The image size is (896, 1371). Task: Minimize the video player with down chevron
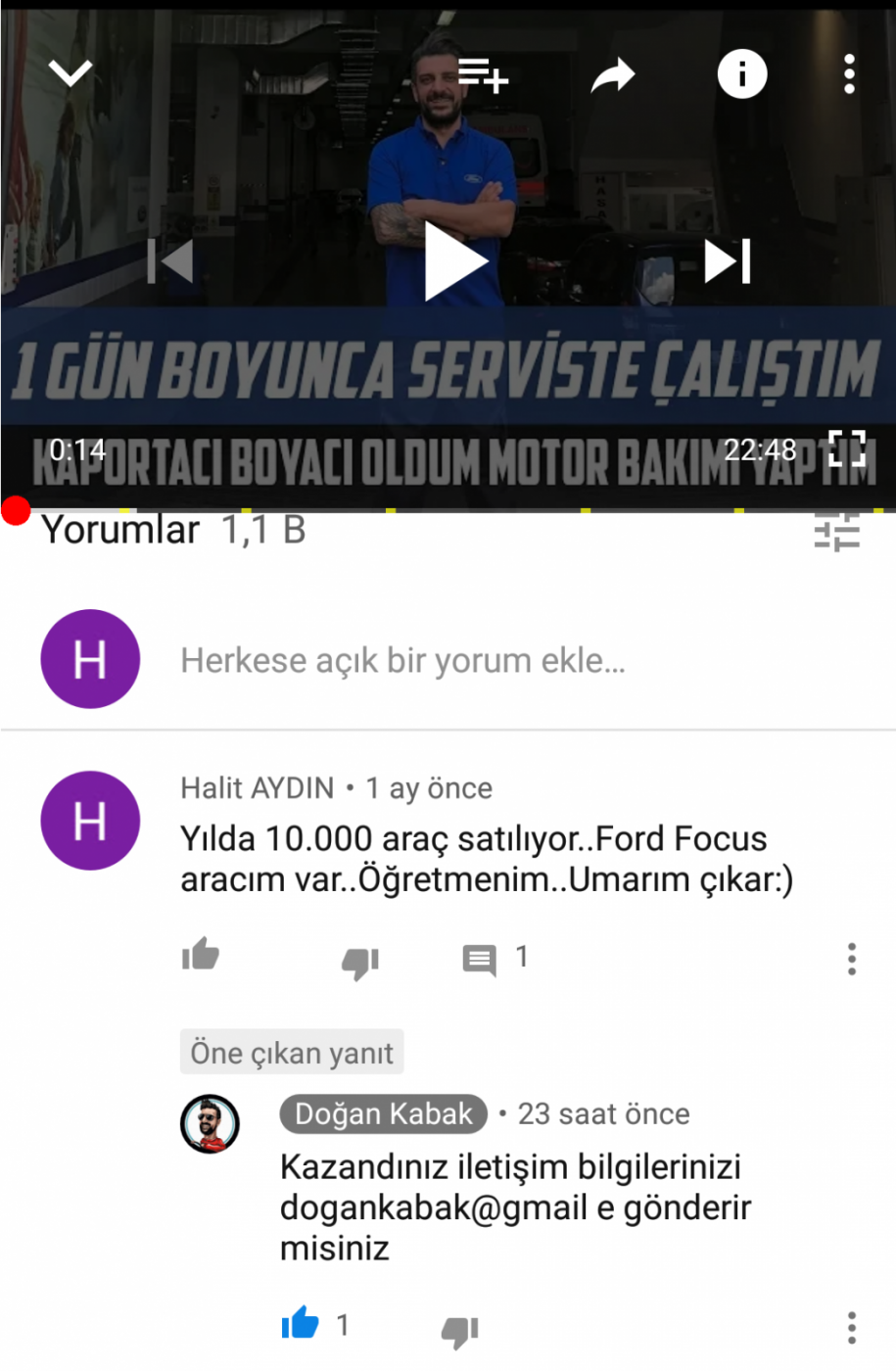[x=71, y=73]
